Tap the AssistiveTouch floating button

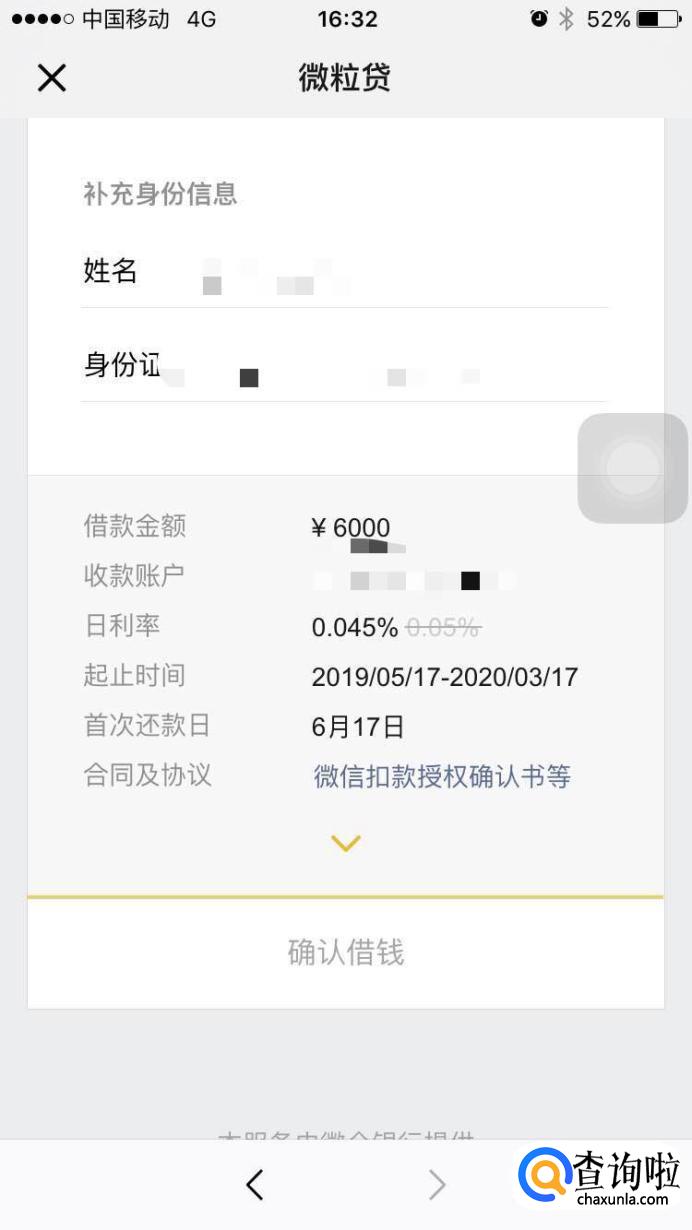(x=632, y=468)
